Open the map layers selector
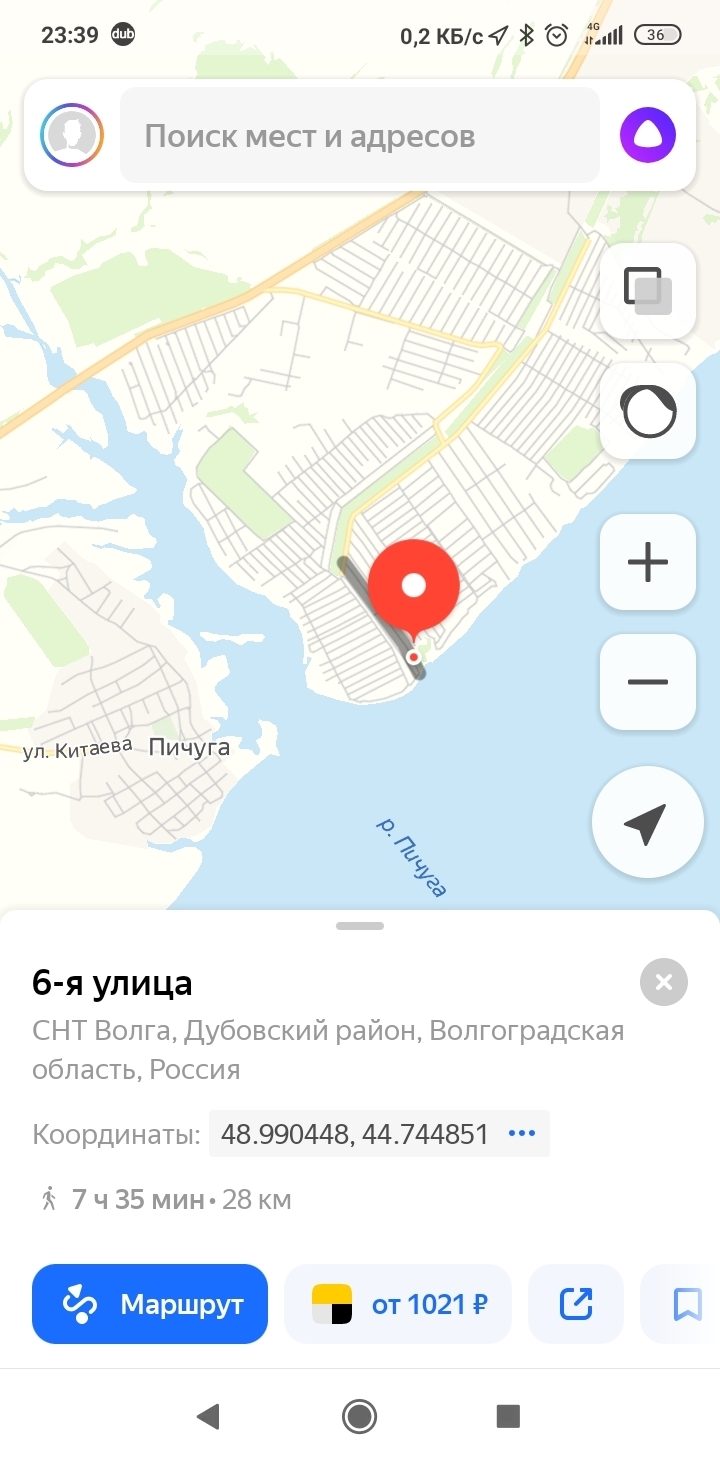 tap(648, 291)
